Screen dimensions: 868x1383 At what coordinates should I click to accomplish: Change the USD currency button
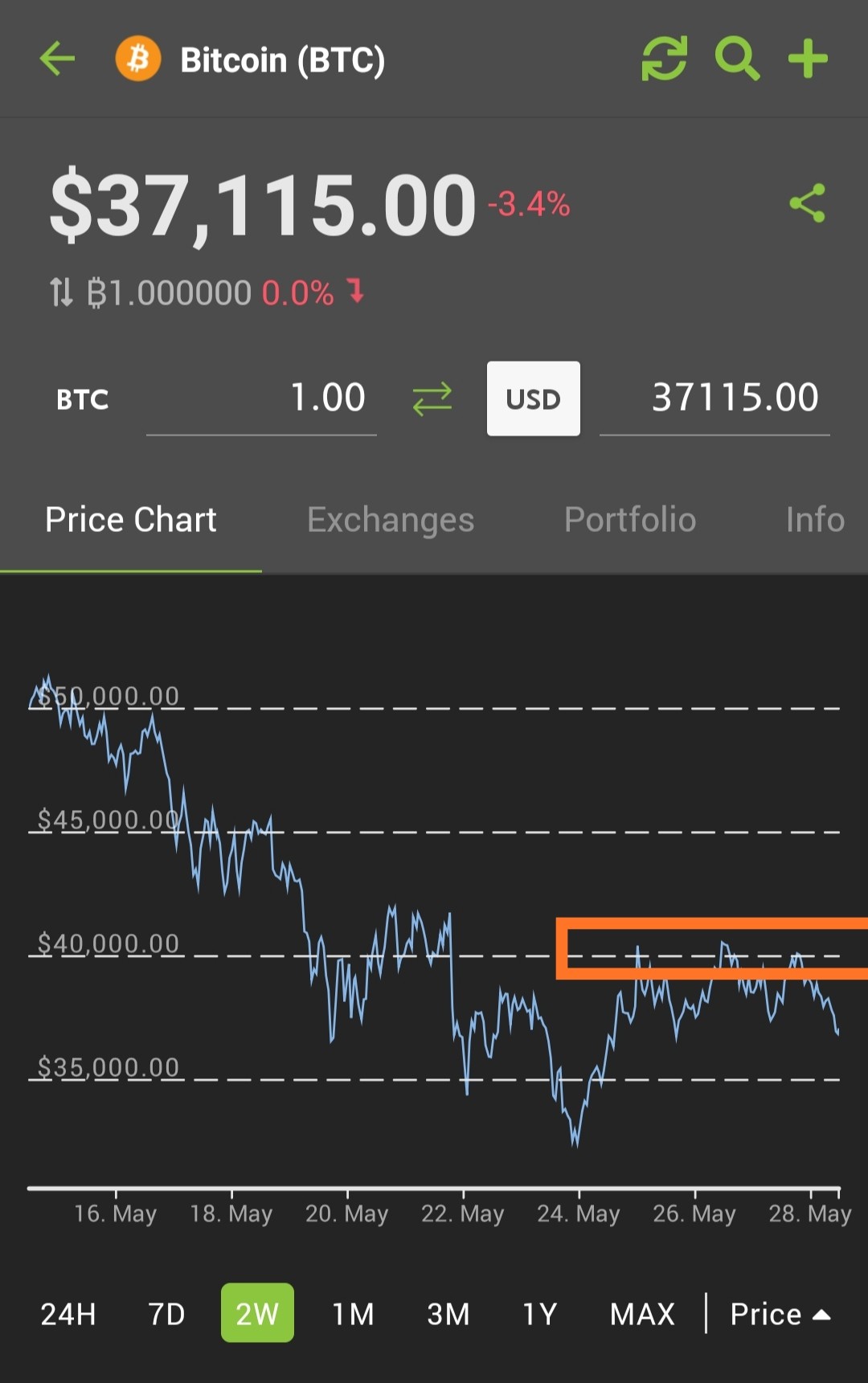(534, 399)
